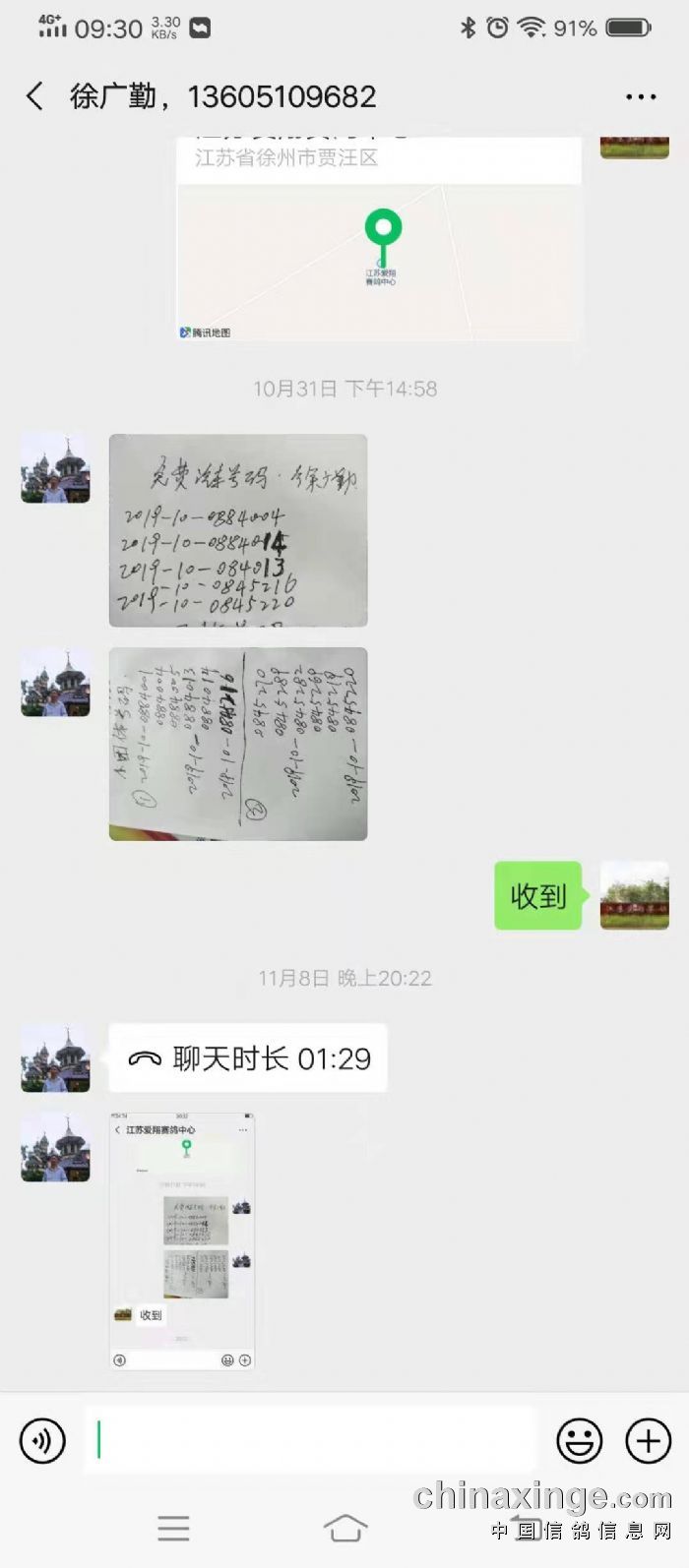
Task: Open the emoji sticker panel
Action: pos(580,1441)
